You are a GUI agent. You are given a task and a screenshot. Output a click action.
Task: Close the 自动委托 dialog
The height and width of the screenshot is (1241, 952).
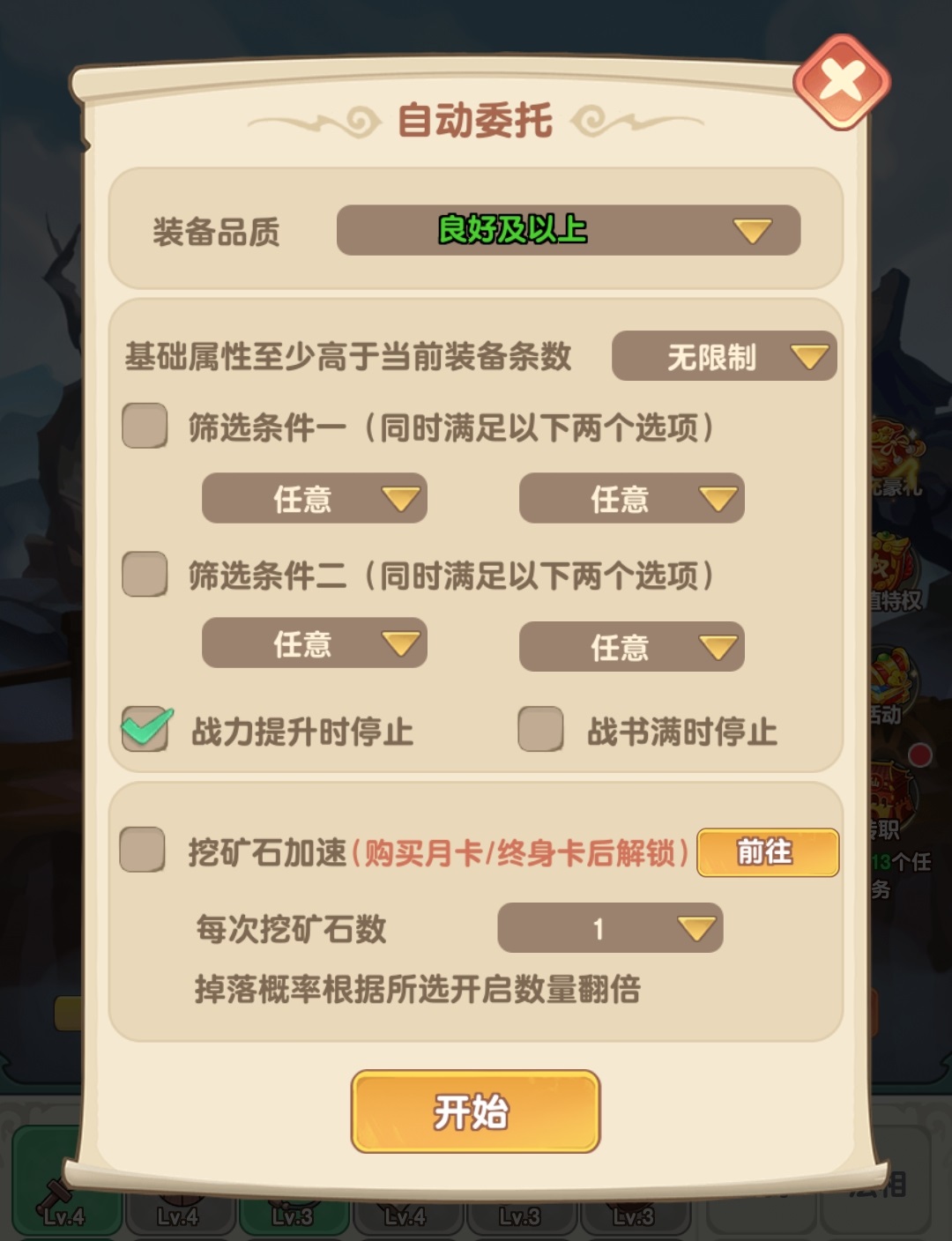click(x=842, y=82)
